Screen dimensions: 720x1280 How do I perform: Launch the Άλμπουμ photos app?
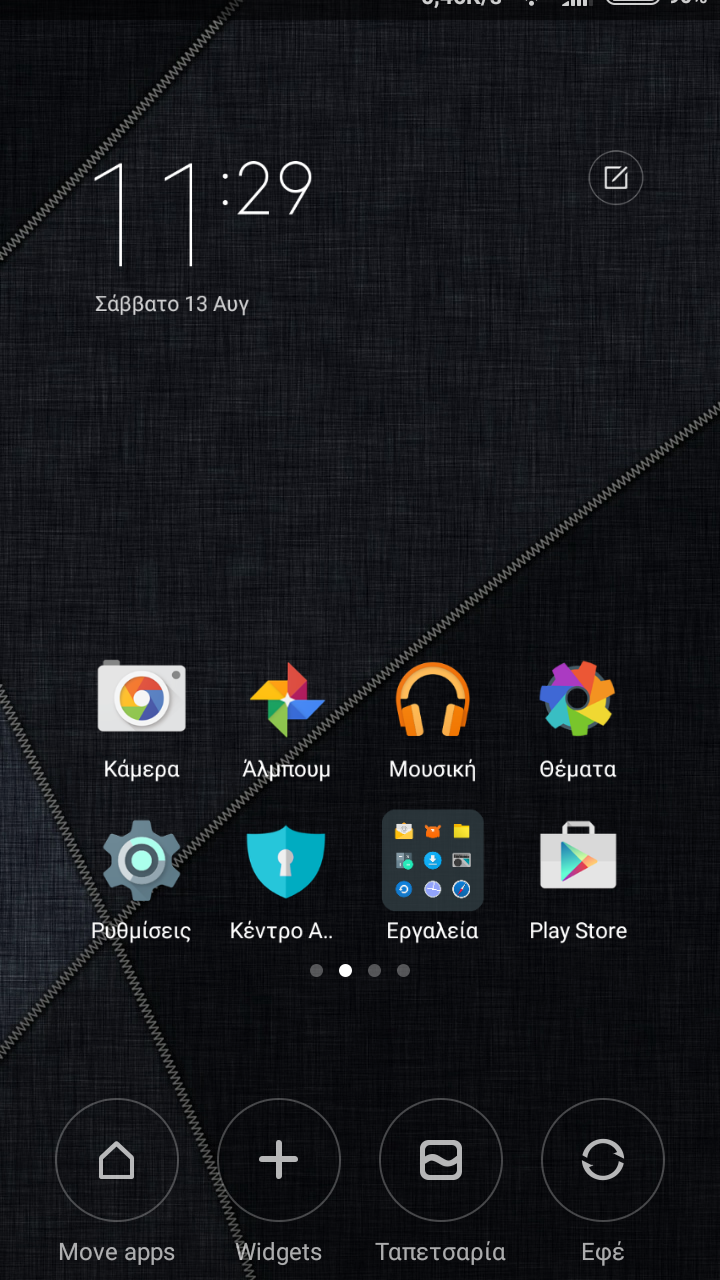[x=287, y=698]
